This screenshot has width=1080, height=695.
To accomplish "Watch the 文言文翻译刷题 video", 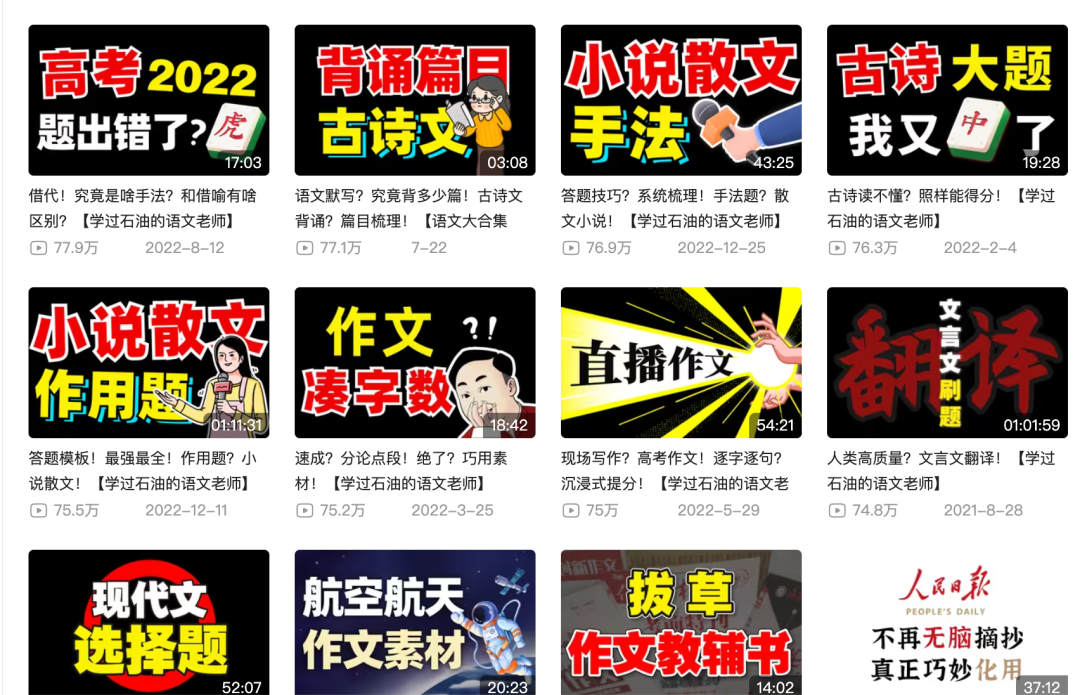I will [x=946, y=362].
